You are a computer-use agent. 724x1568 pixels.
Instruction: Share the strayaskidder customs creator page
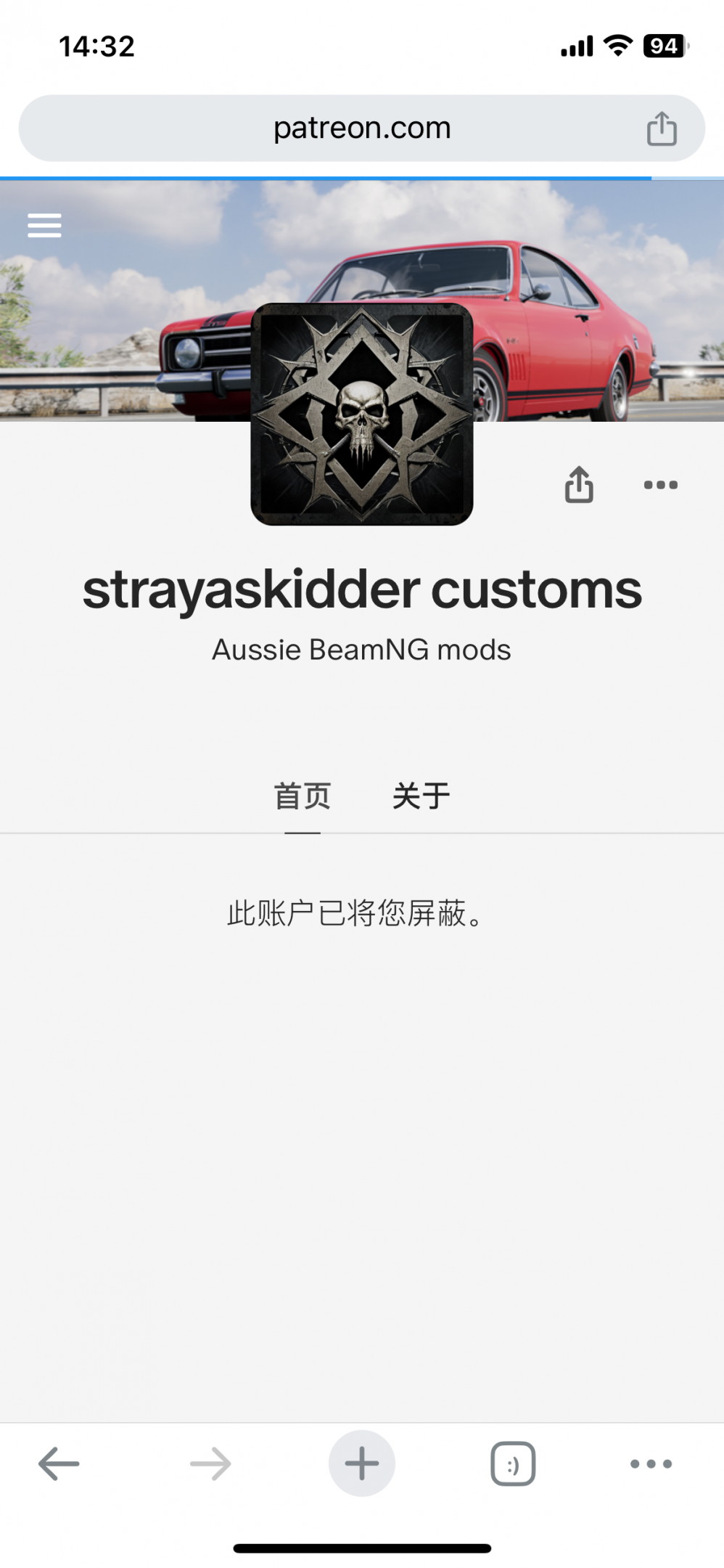click(579, 485)
